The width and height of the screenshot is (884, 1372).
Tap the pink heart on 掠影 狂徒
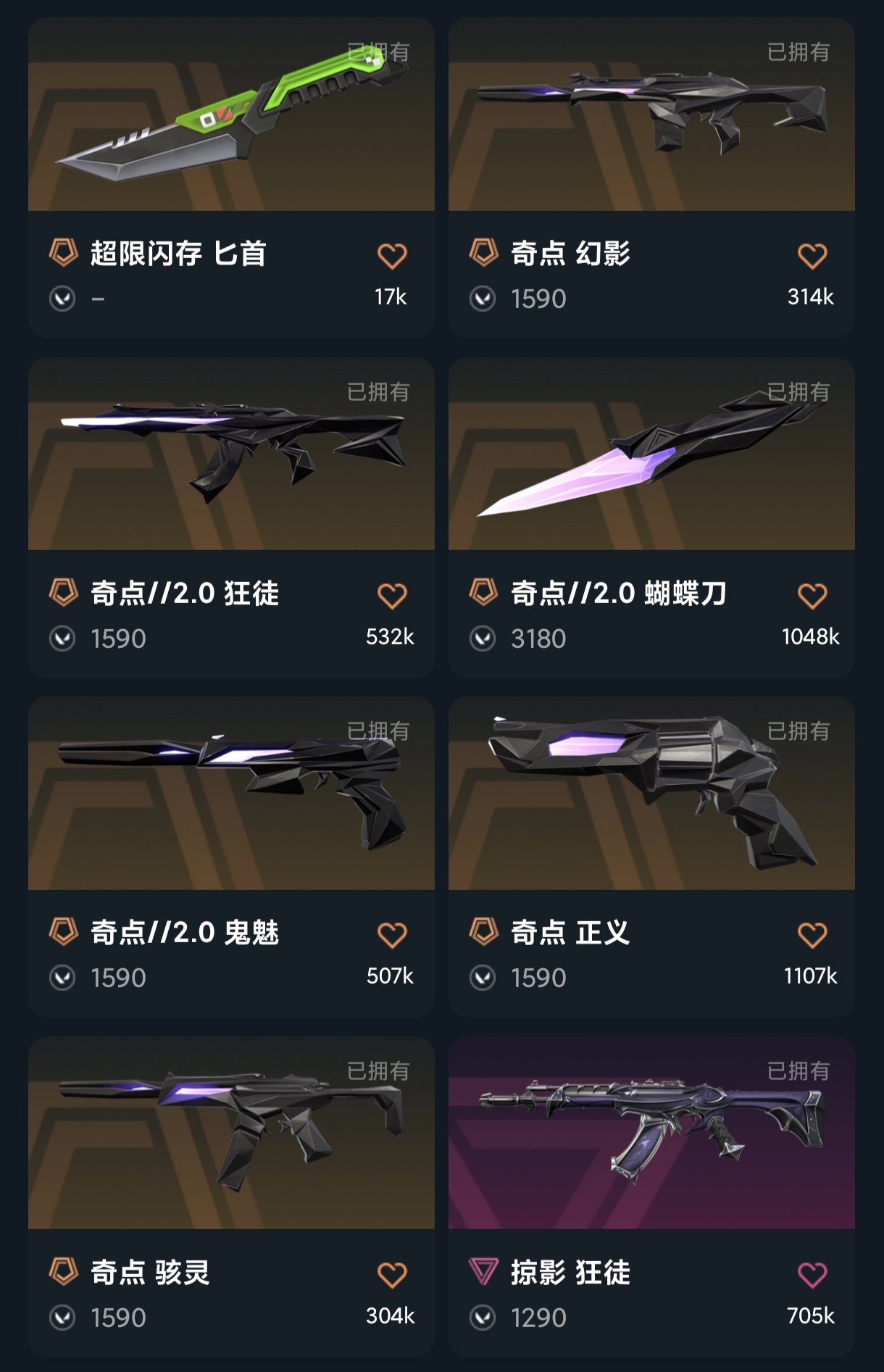click(812, 1275)
